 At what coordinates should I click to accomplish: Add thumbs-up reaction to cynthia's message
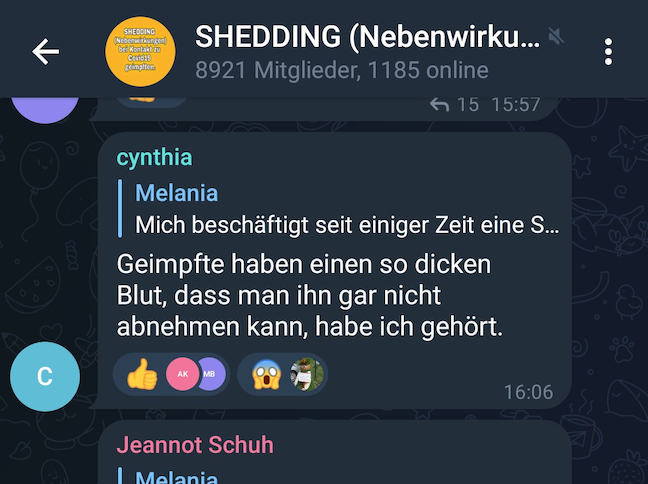[171, 375]
